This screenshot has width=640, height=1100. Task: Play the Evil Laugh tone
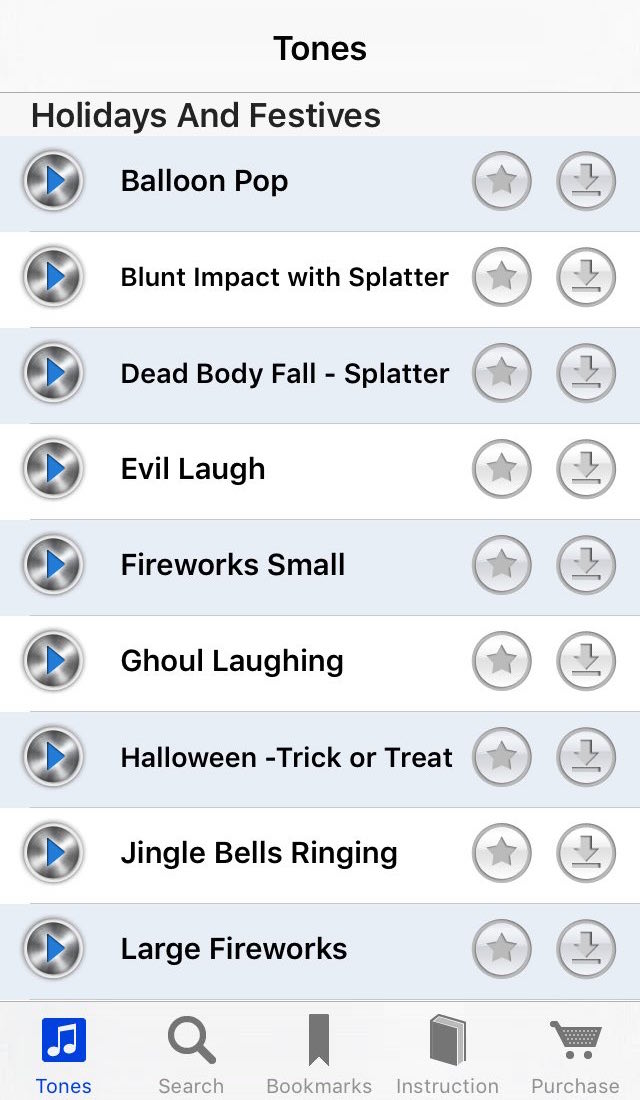click(53, 469)
